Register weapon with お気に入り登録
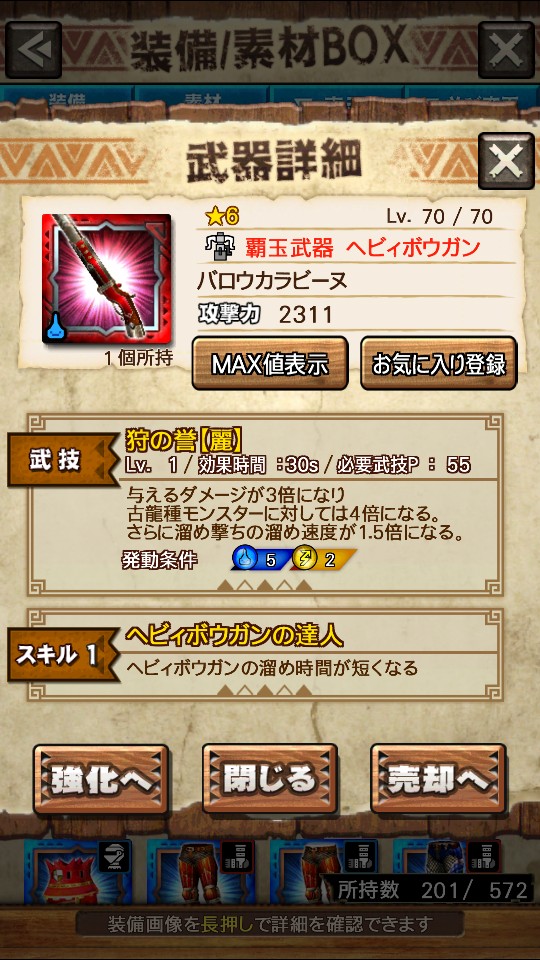Image resolution: width=540 pixels, height=960 pixels. (x=439, y=364)
